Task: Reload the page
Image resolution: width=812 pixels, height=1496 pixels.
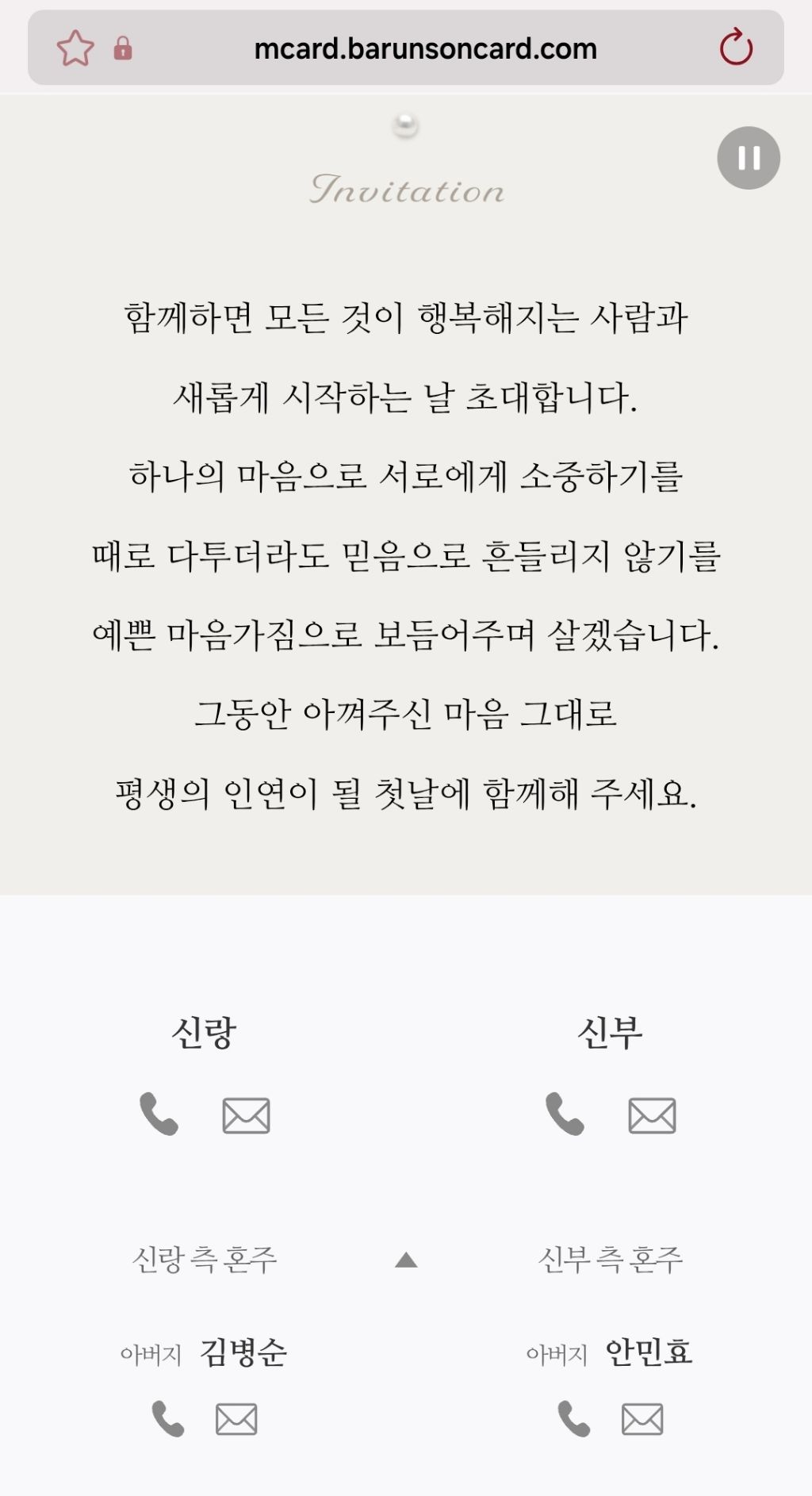Action: 736,48
